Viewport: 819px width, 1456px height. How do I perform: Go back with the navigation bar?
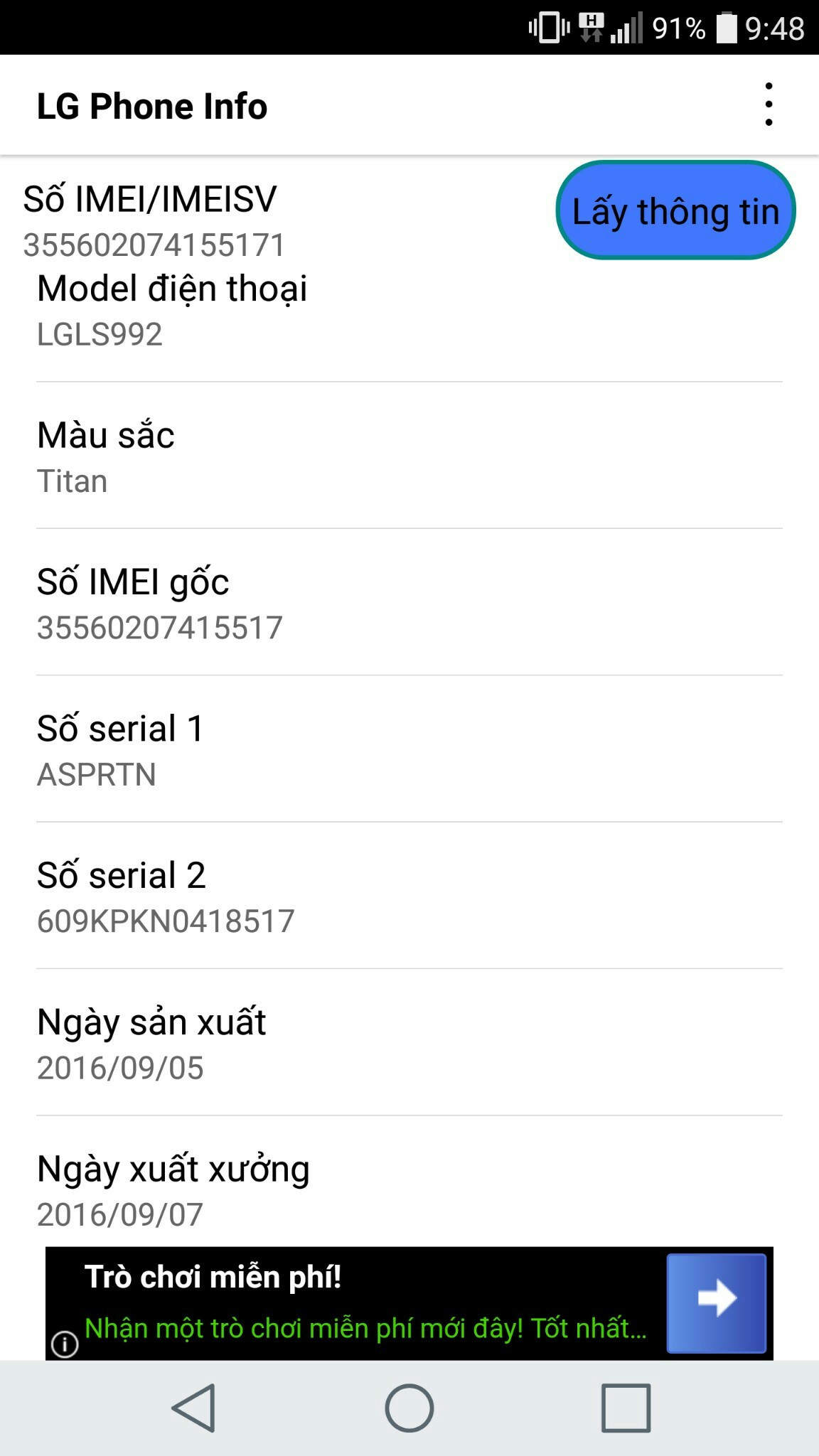194,1408
